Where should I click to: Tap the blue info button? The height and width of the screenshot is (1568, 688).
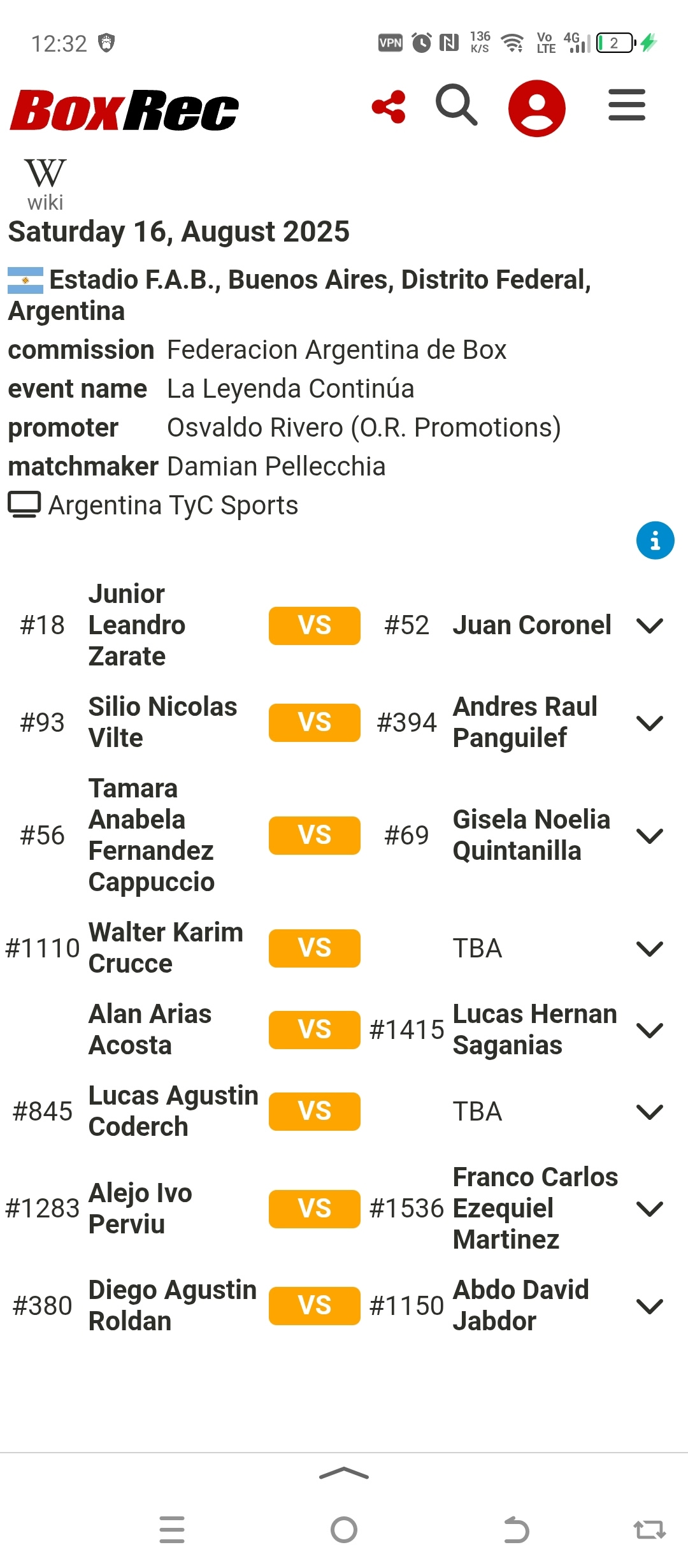655,541
